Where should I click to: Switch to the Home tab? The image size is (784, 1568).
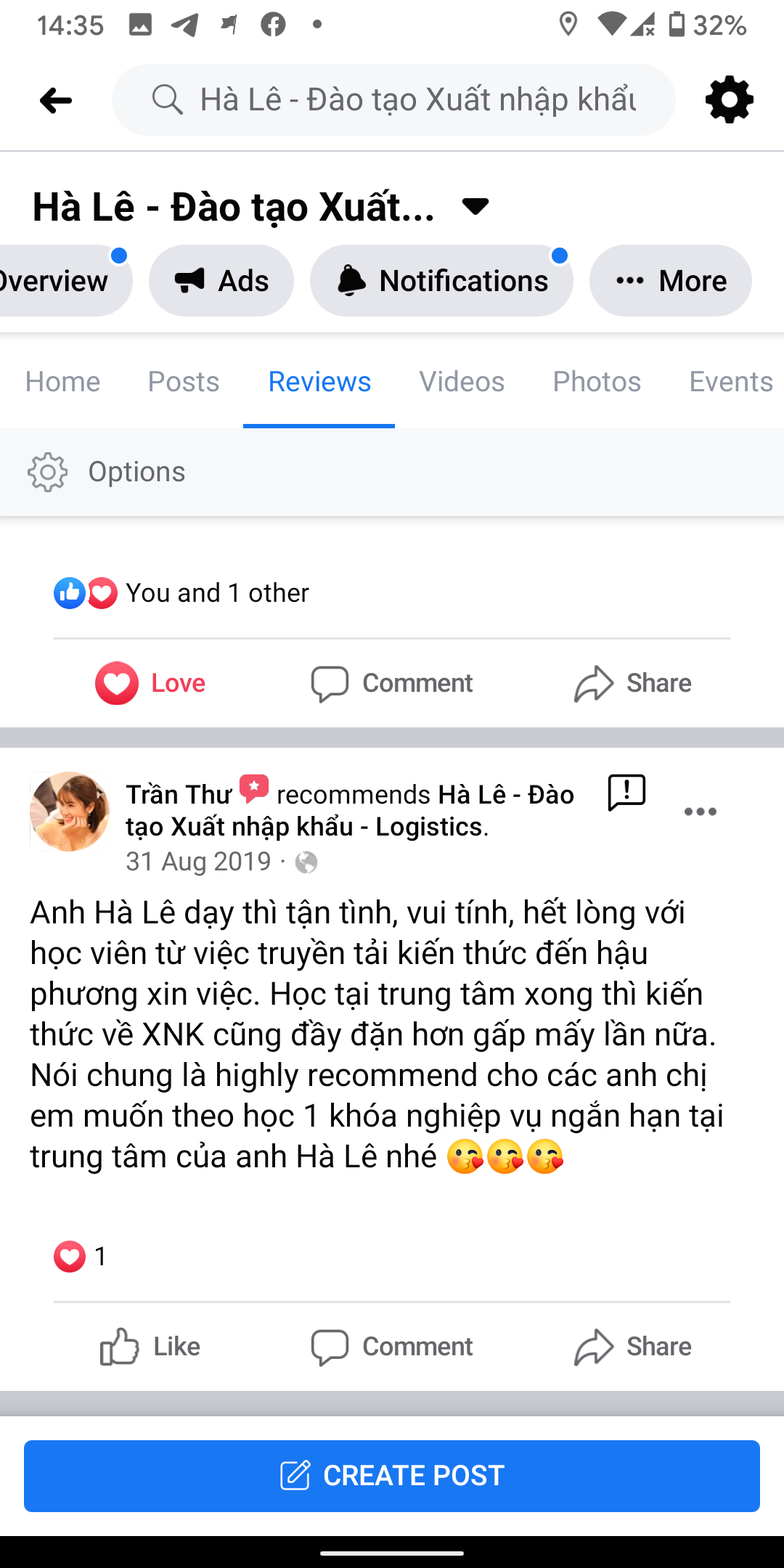click(x=62, y=382)
